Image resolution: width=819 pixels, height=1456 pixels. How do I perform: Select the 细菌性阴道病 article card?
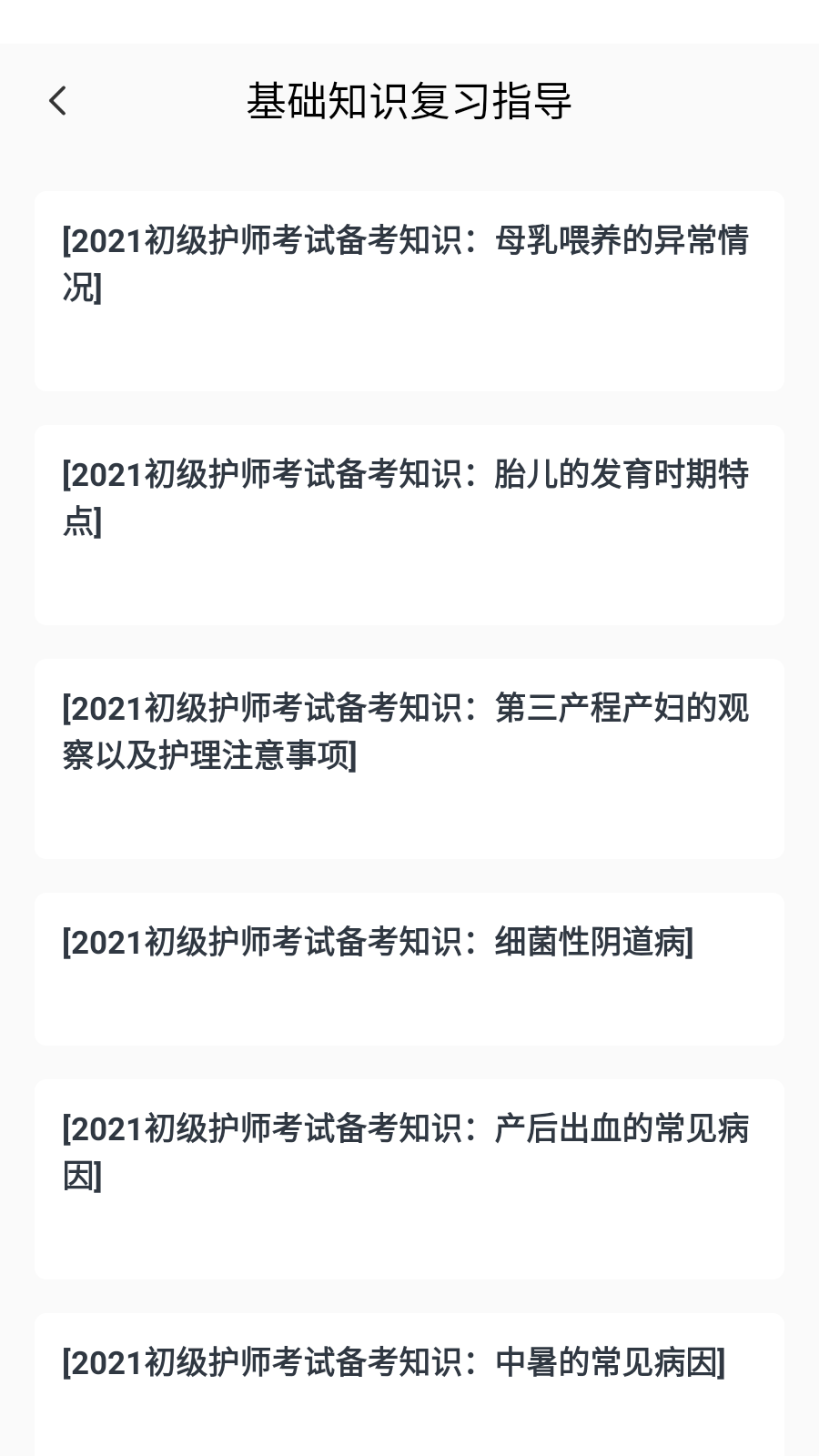coord(409,968)
